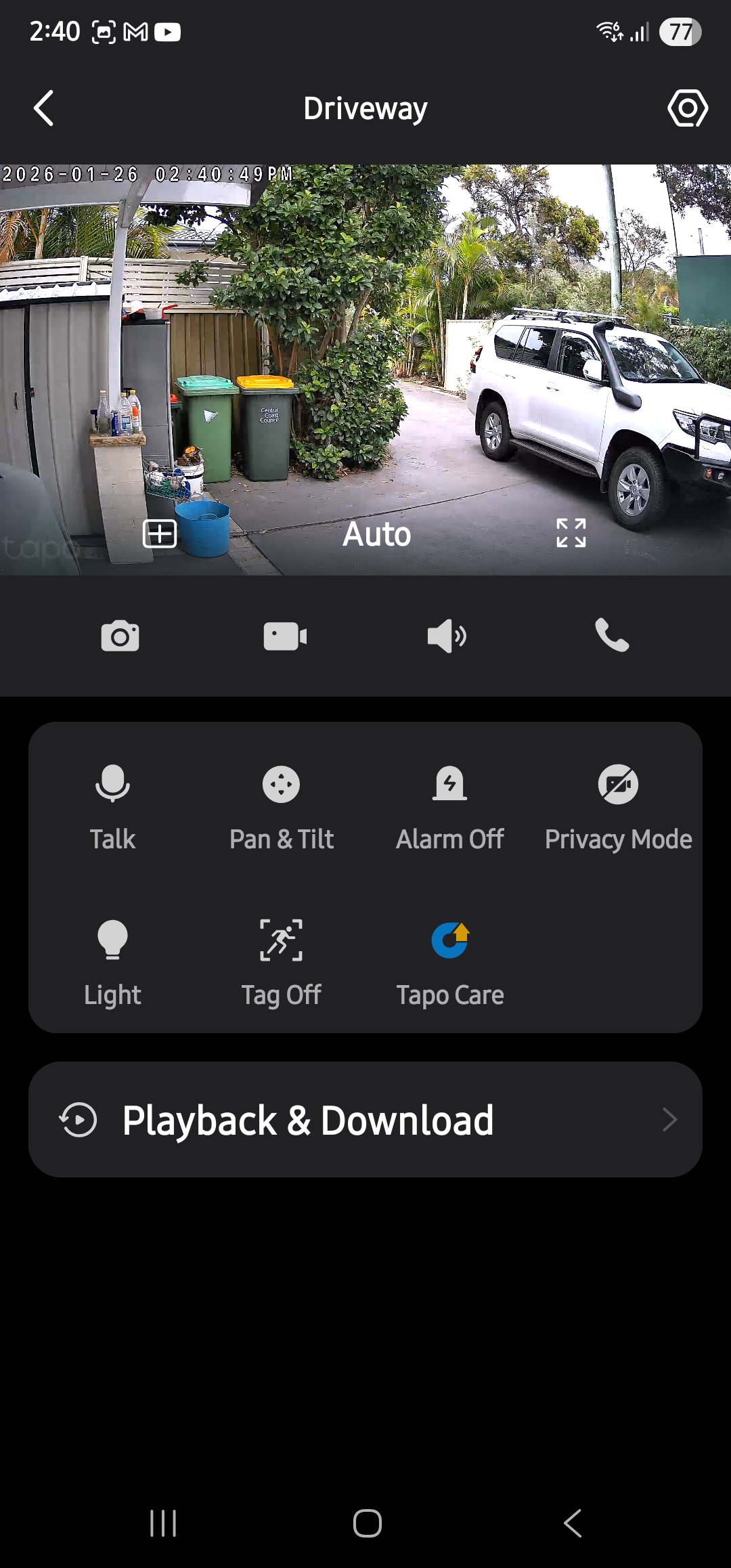Image resolution: width=731 pixels, height=1568 pixels.
Task: Start recording the live video
Action: pos(285,636)
